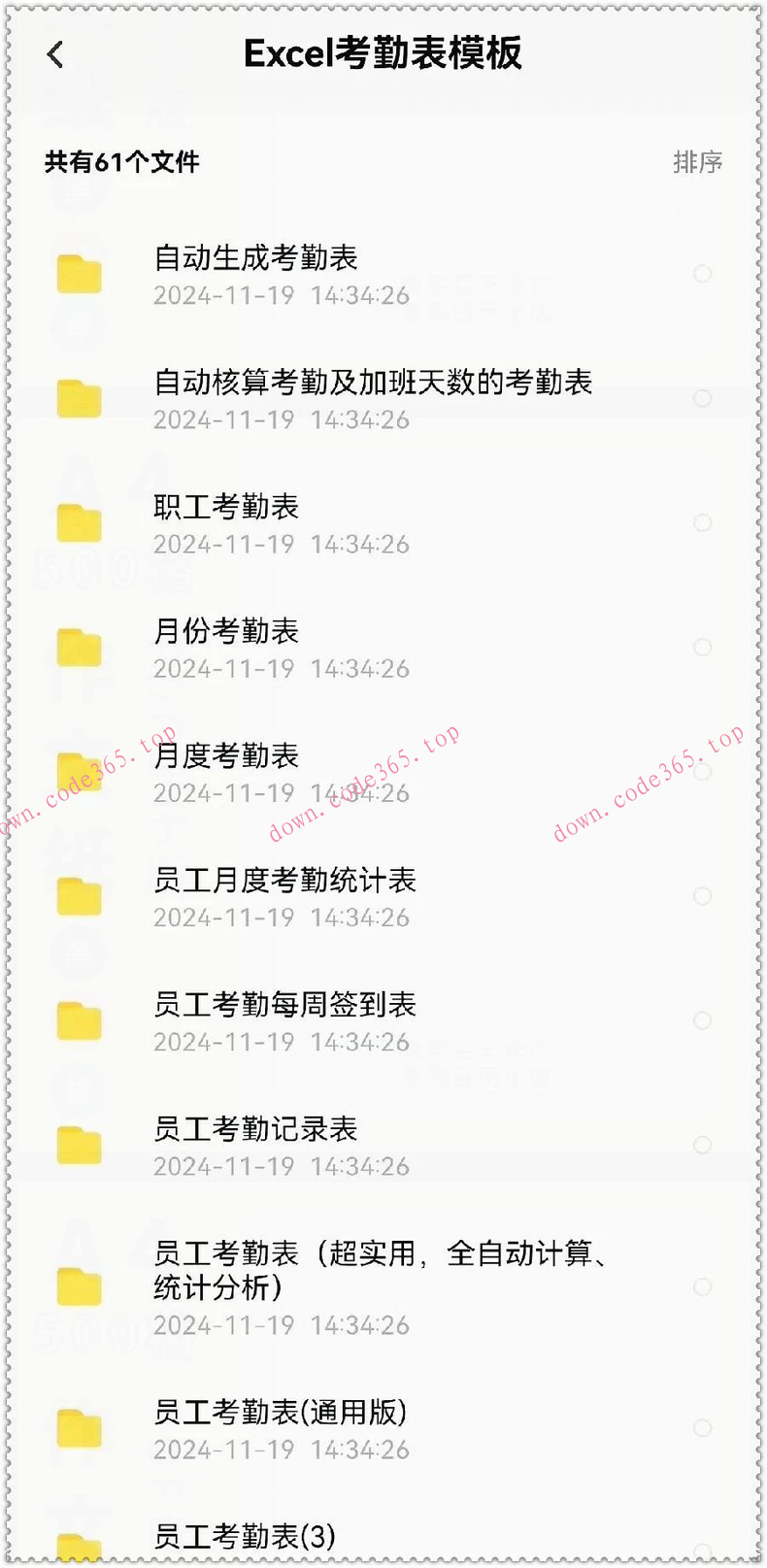Tap the 月份考勤表 folder icon
The image size is (767, 1568).
[79, 646]
